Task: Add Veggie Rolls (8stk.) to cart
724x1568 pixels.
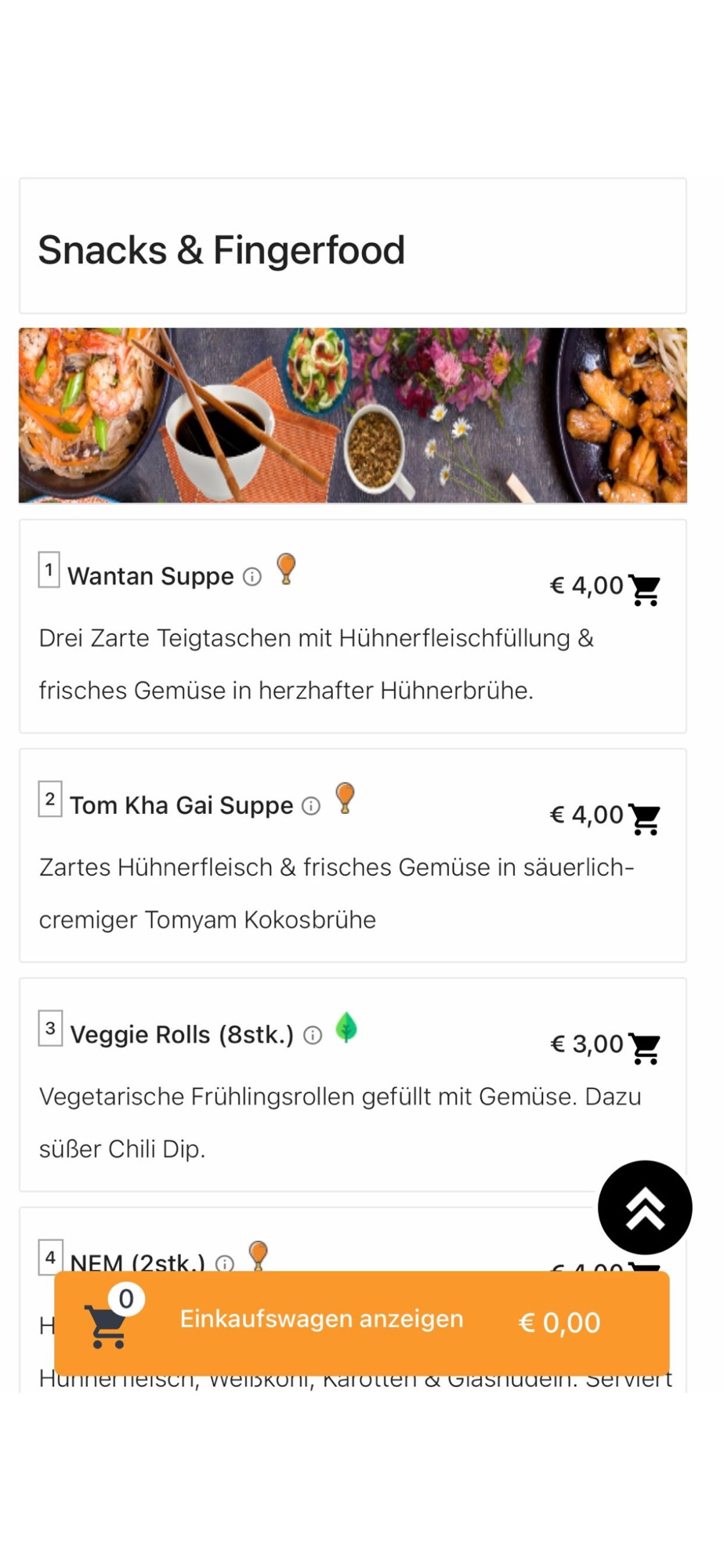Action: (x=645, y=1048)
